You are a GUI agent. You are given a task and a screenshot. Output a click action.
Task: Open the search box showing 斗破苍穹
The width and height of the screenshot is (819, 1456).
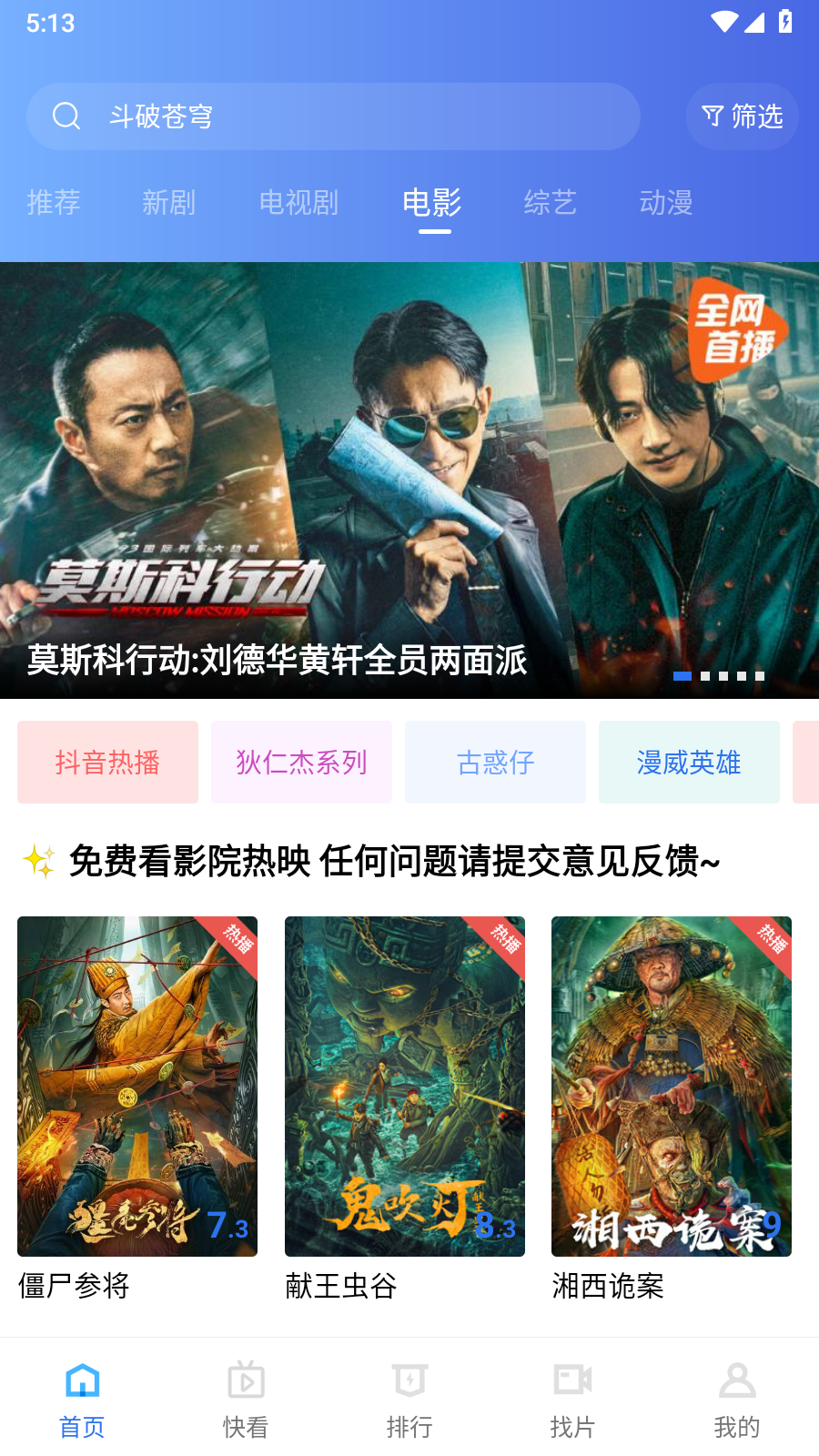point(333,116)
